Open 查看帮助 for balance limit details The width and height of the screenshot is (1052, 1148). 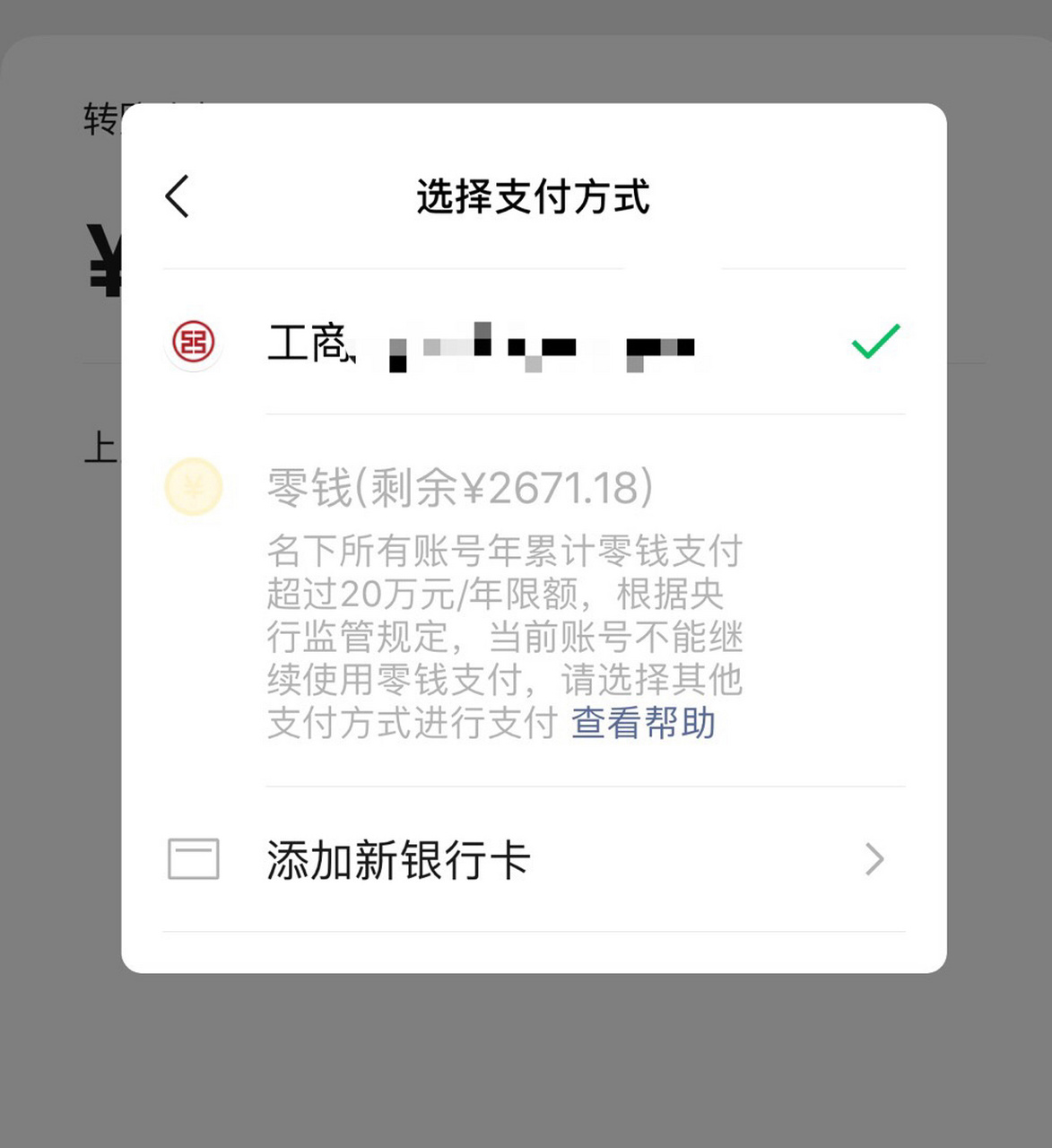click(640, 723)
